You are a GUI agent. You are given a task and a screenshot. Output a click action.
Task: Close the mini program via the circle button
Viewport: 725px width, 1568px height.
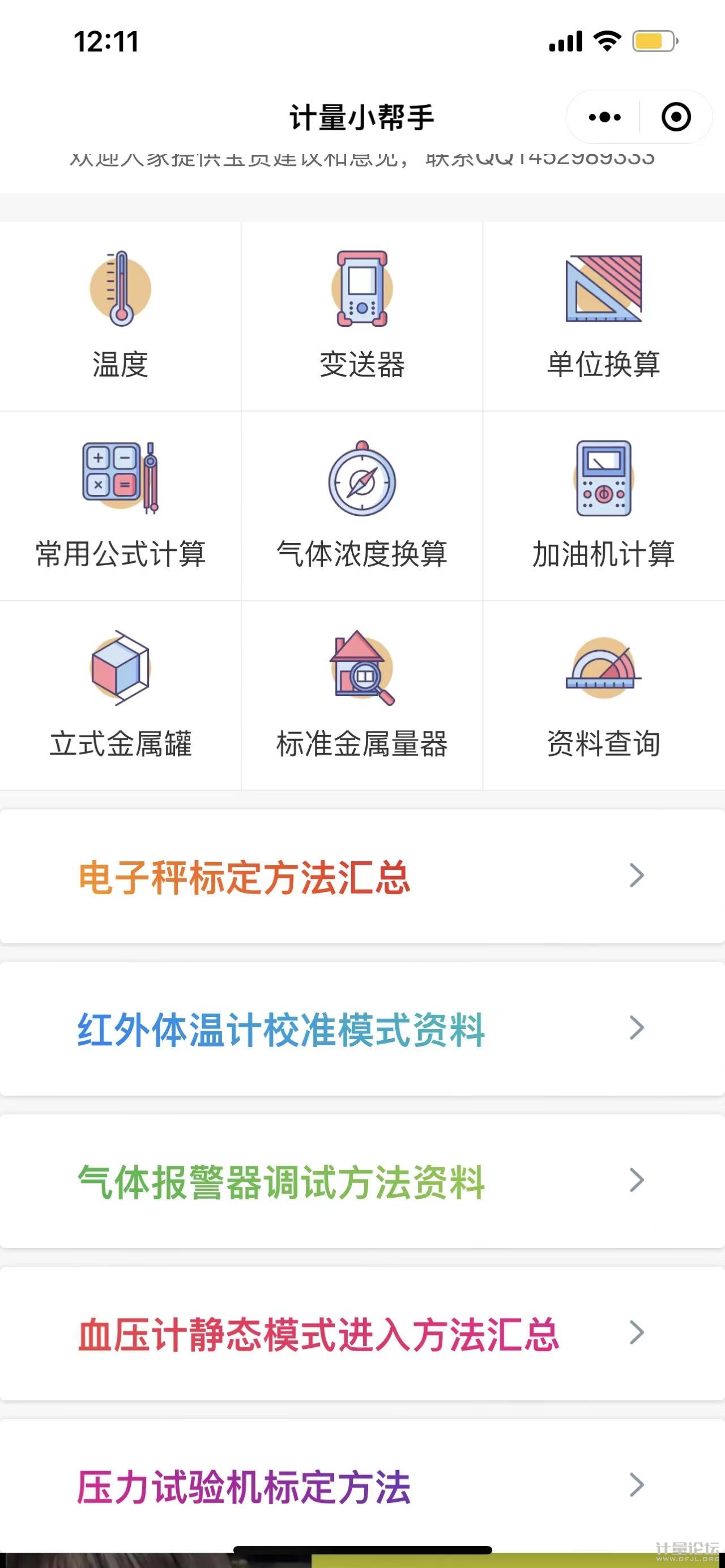pos(676,117)
